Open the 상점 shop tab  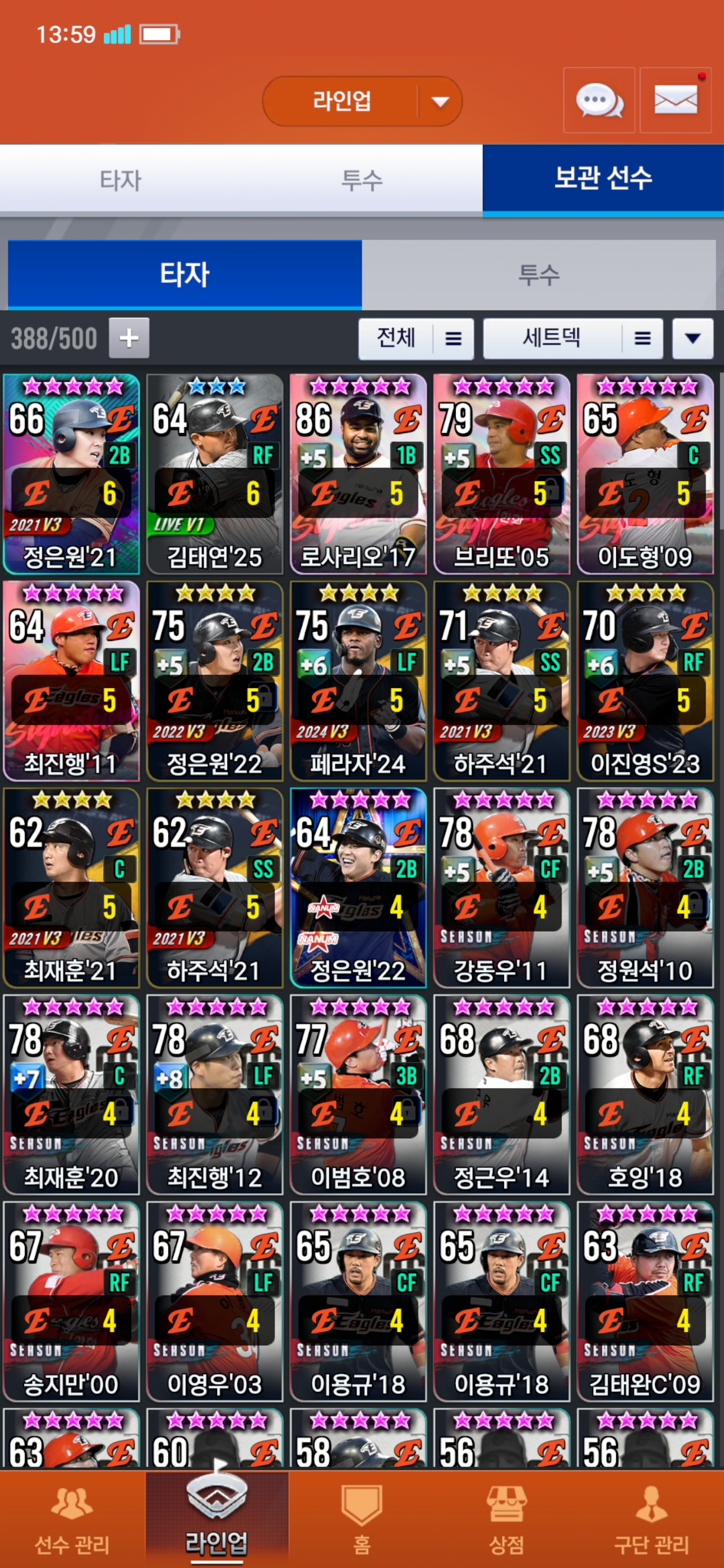(507, 1519)
